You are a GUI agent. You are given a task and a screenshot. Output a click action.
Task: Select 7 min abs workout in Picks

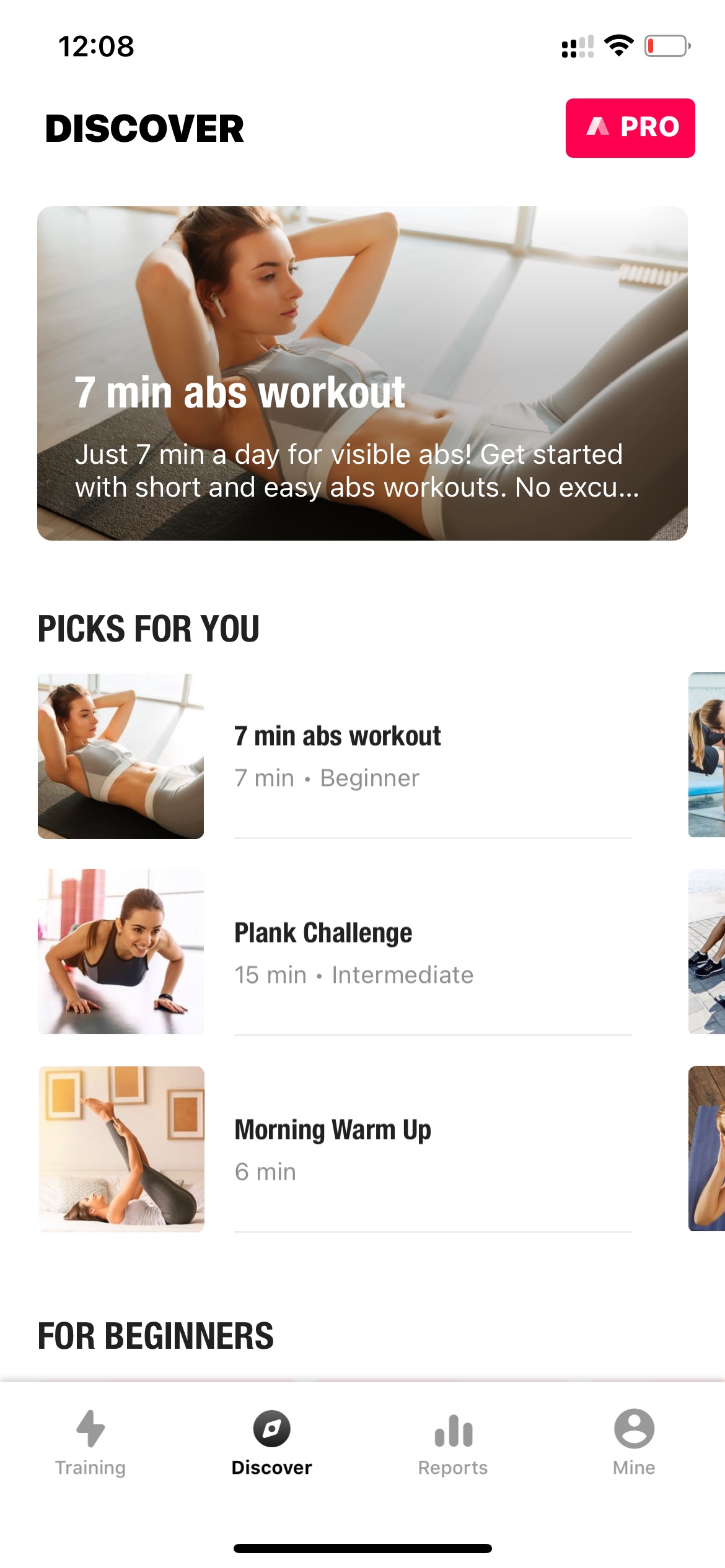335,756
